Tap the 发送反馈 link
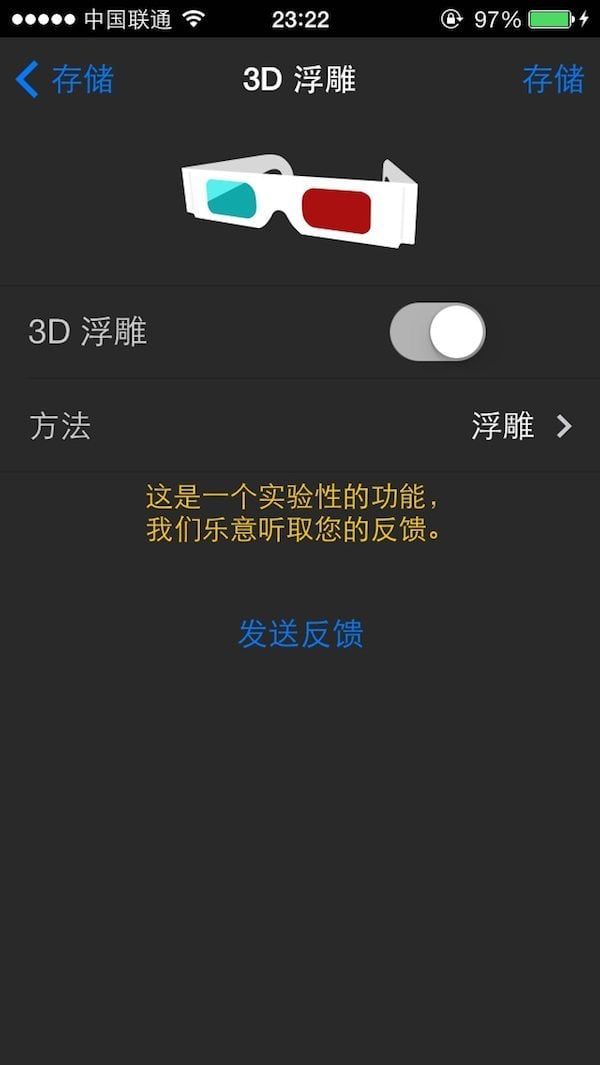The height and width of the screenshot is (1065, 600). pos(300,633)
